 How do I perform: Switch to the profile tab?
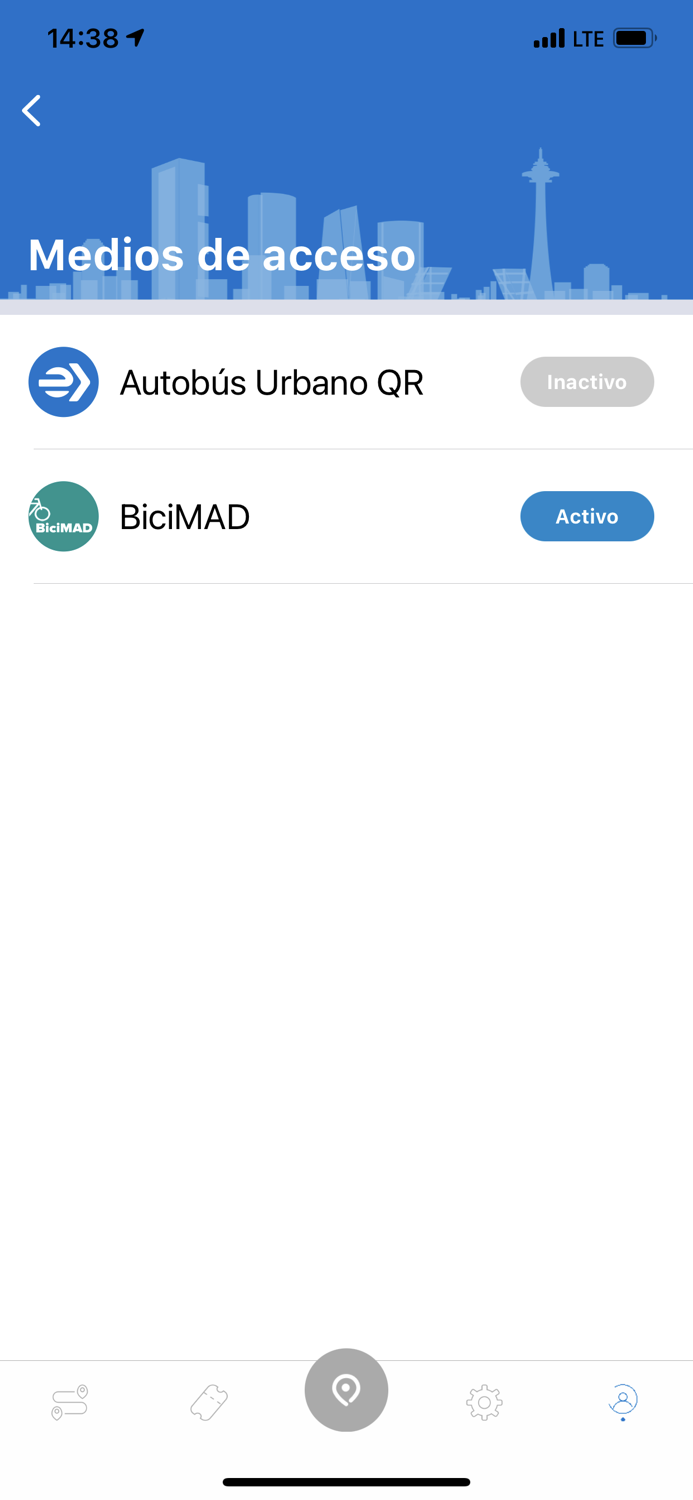point(623,1402)
